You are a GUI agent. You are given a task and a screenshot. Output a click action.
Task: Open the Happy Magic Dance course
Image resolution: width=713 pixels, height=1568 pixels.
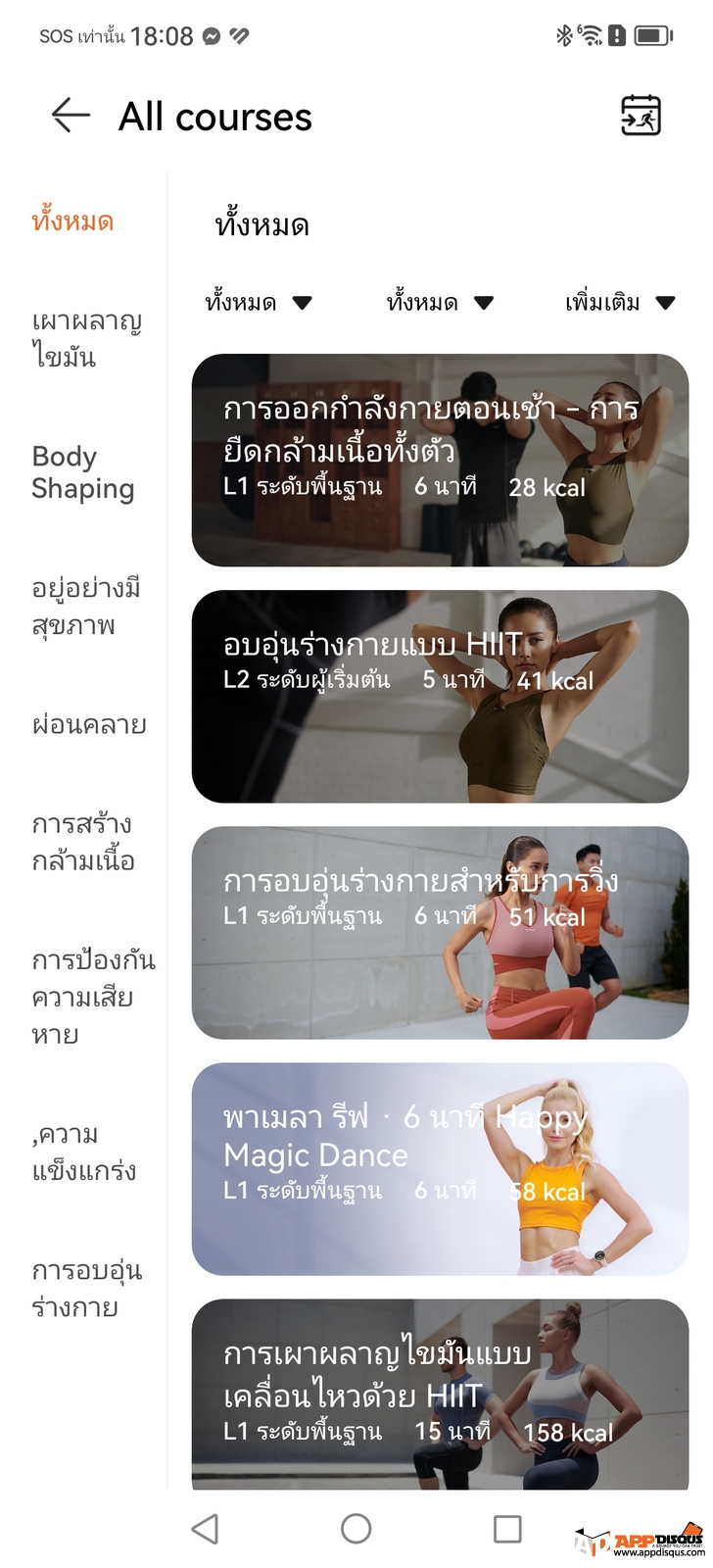tap(440, 1169)
